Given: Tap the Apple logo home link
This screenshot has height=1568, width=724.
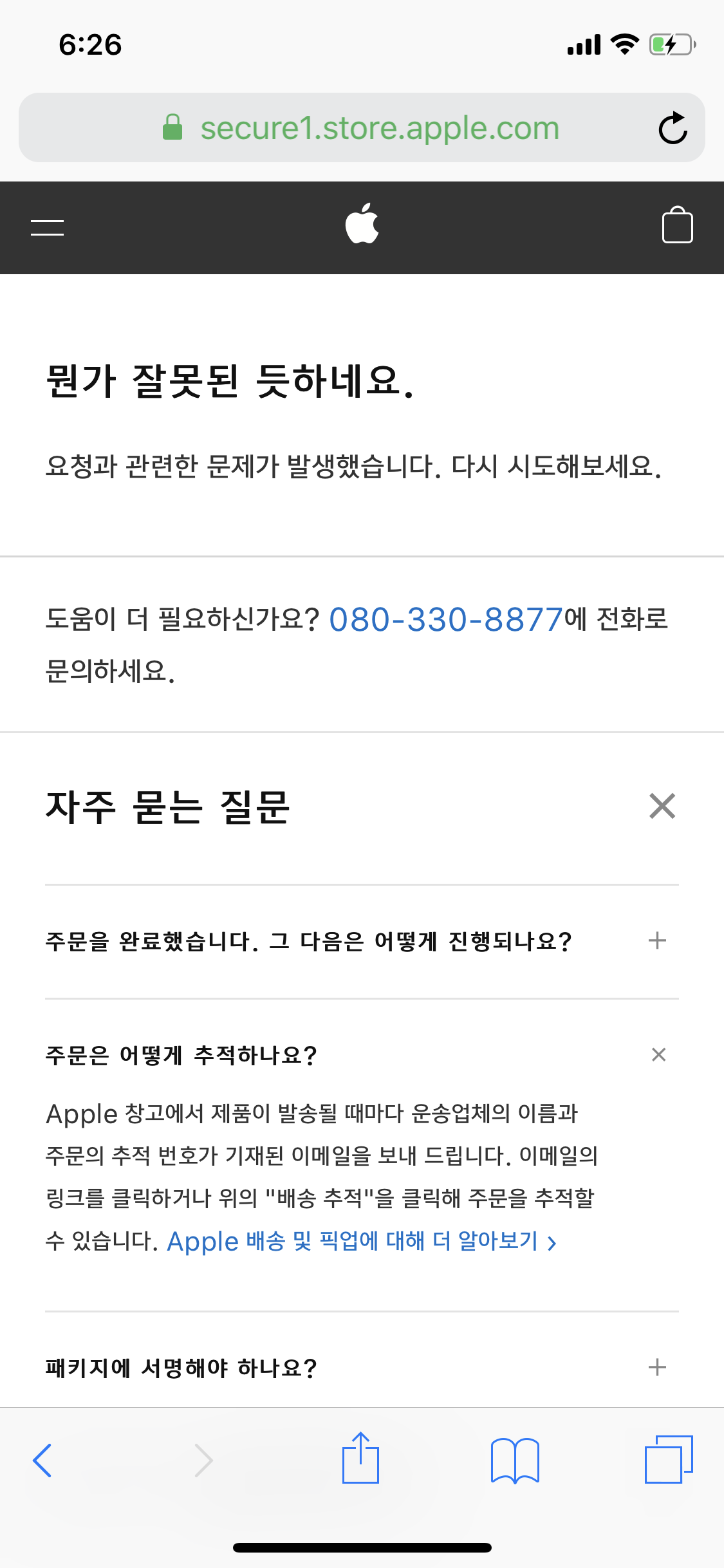Looking at the screenshot, I should click(362, 224).
